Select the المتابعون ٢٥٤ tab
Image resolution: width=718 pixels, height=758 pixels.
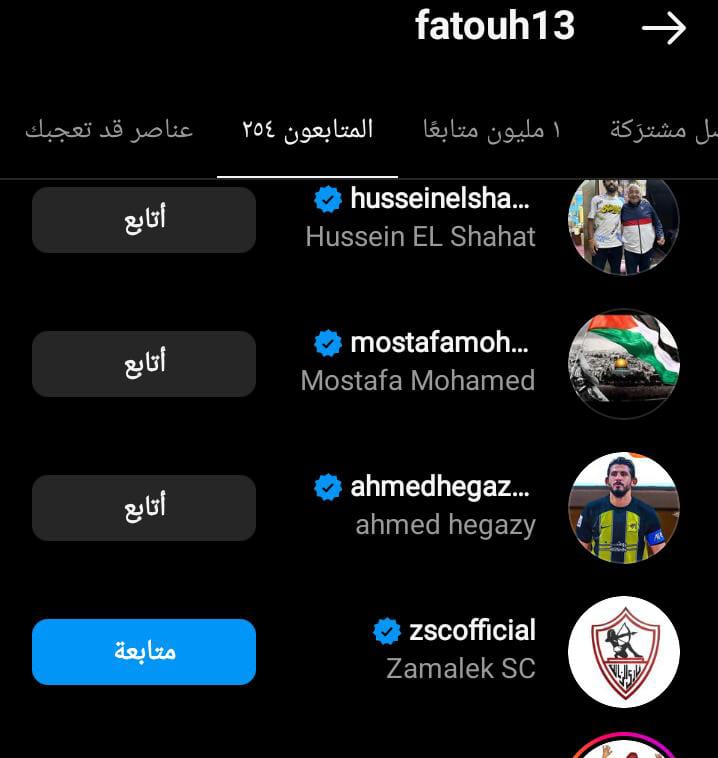[x=307, y=130]
